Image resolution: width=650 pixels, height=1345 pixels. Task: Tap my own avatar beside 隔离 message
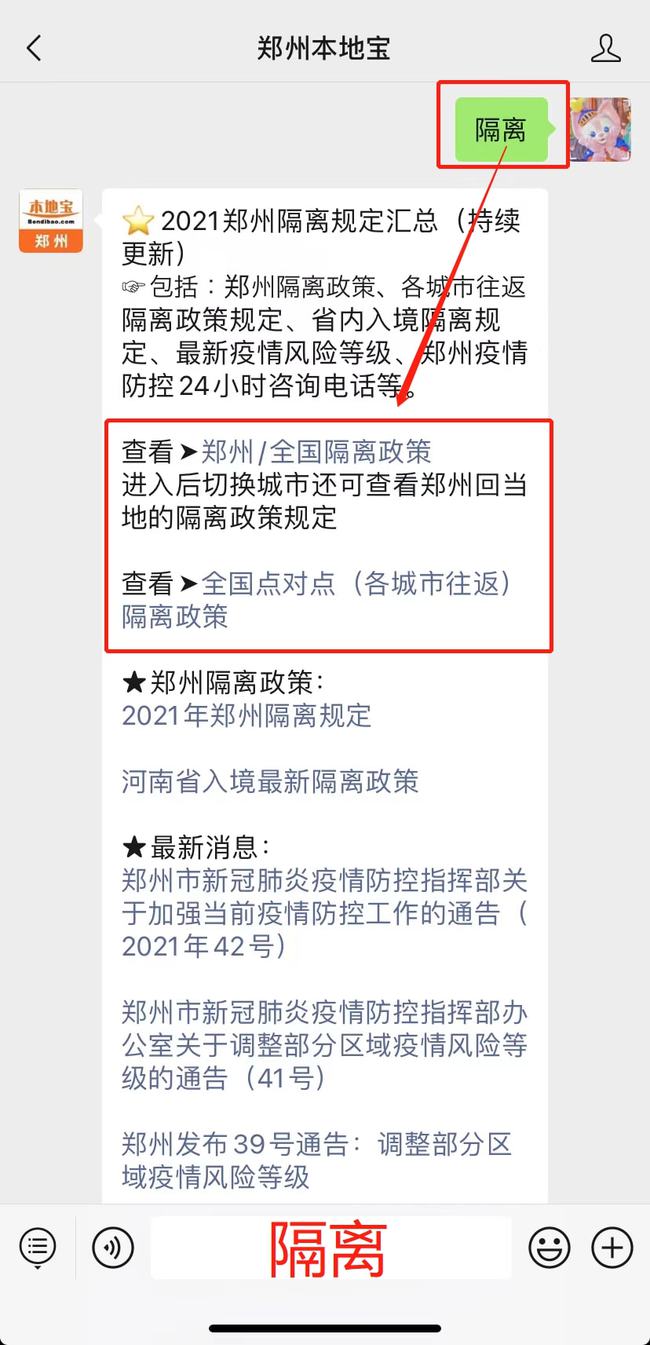click(x=600, y=130)
